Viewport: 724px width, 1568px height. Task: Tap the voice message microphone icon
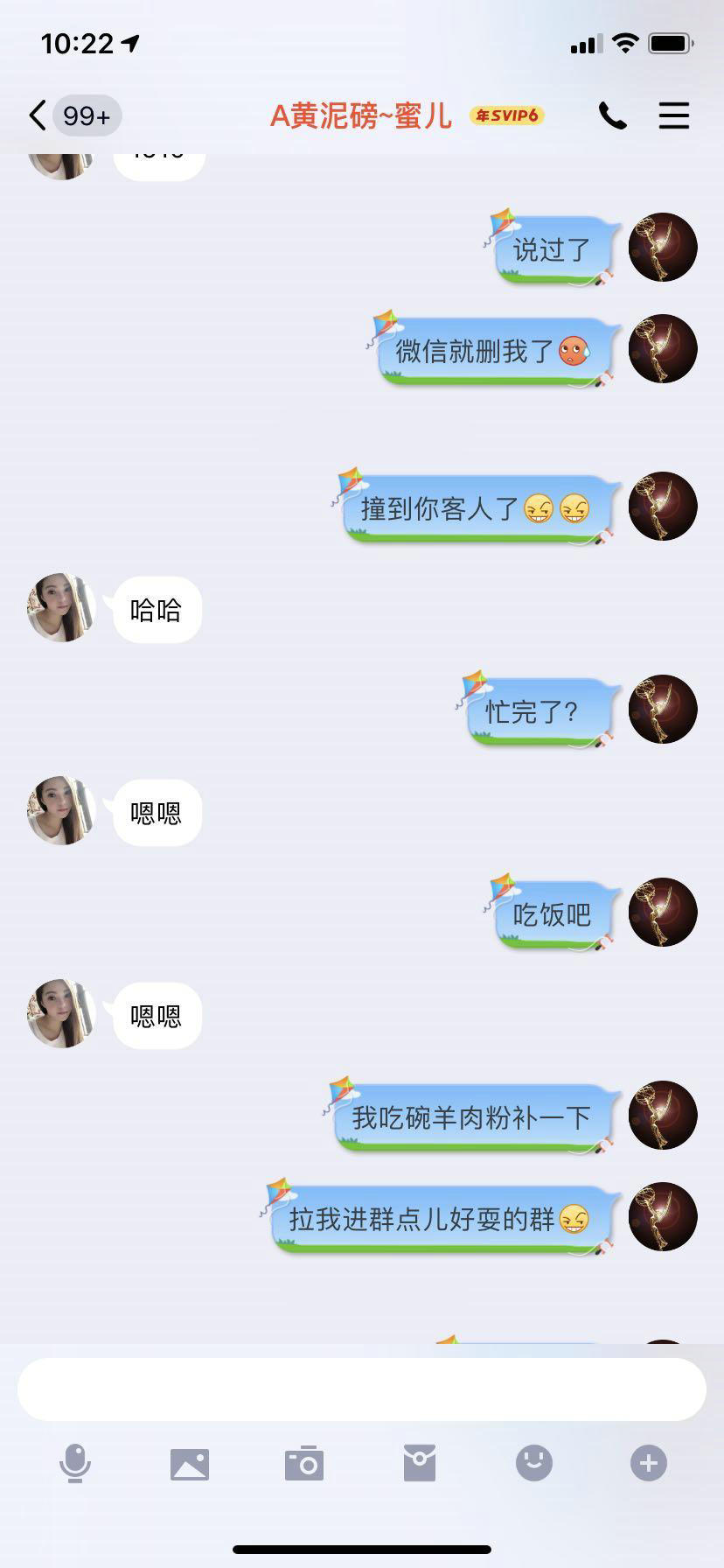(75, 1462)
